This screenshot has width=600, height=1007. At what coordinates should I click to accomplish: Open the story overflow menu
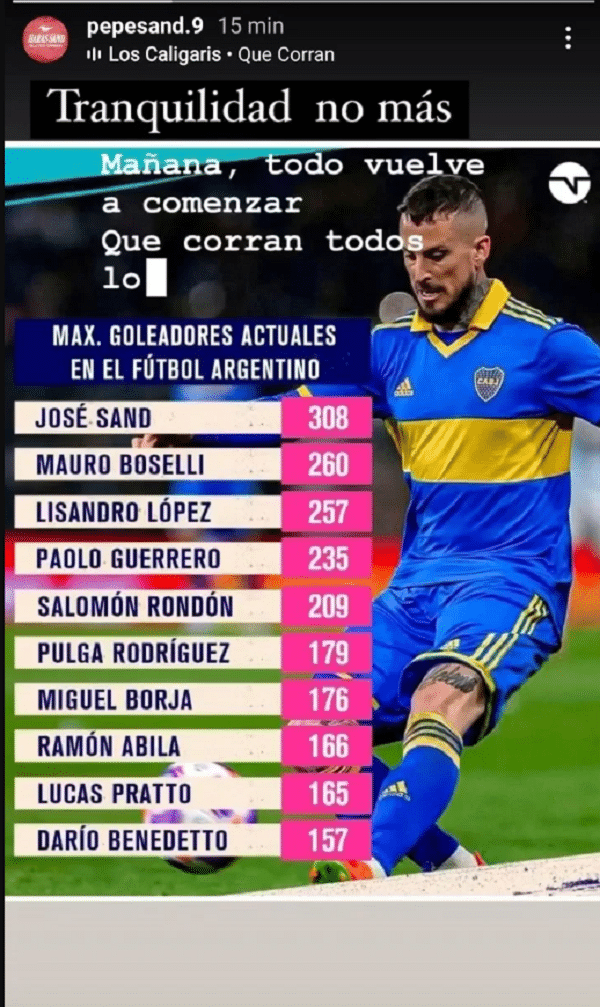[x=568, y=39]
